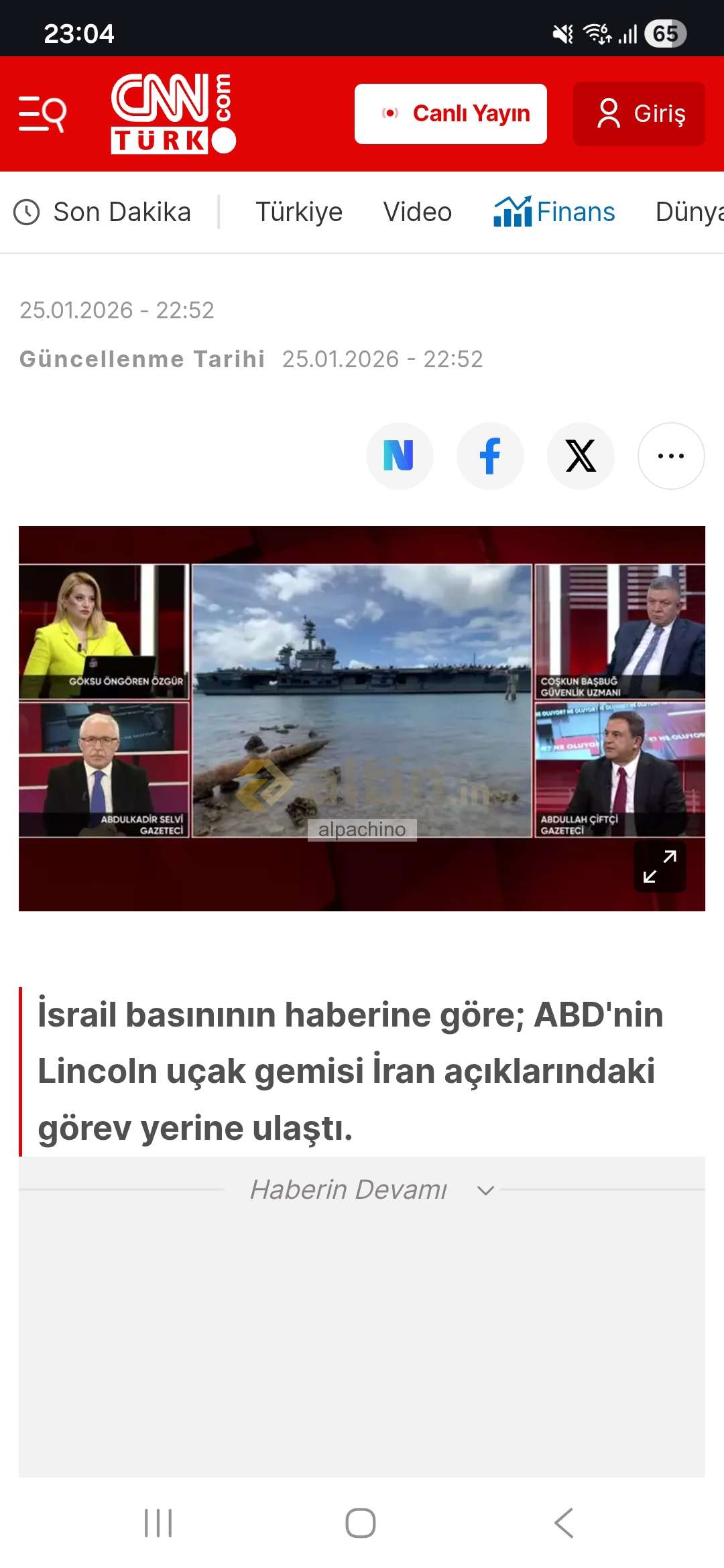724x1568 pixels.
Task: Open the Giriş login button
Action: pyautogui.click(x=639, y=114)
